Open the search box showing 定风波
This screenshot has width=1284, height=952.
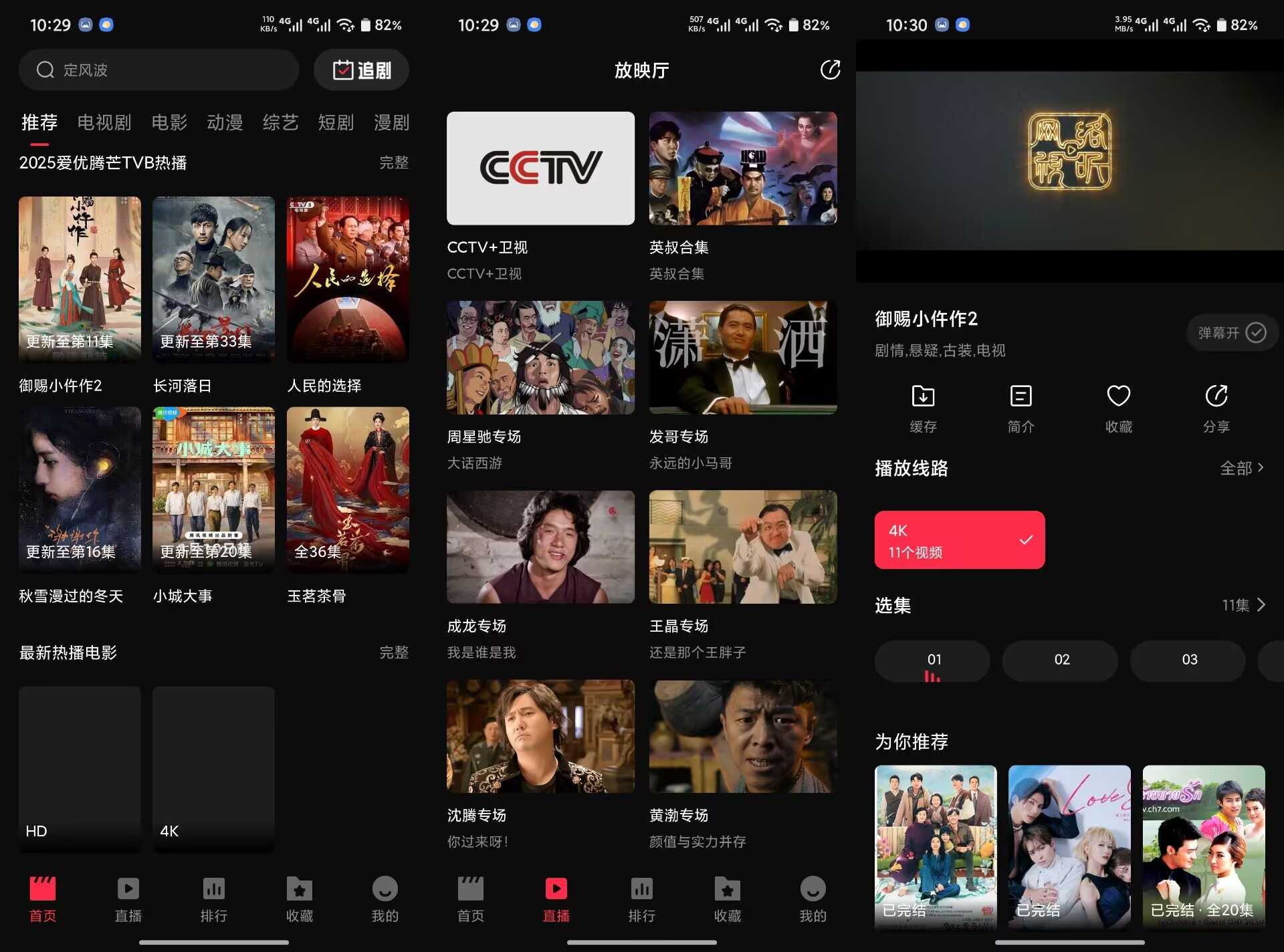158,70
